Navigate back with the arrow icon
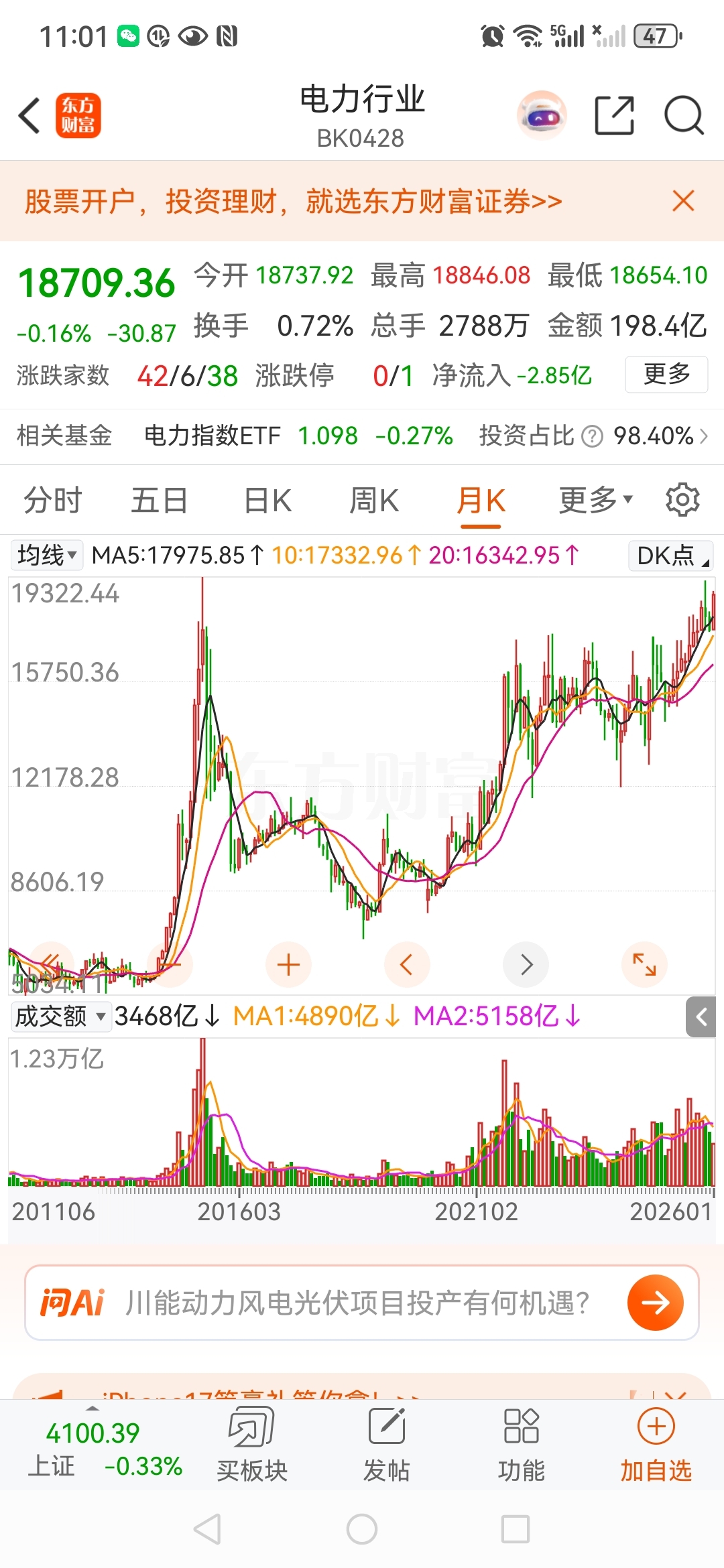Image resolution: width=724 pixels, height=1568 pixels. [29, 115]
